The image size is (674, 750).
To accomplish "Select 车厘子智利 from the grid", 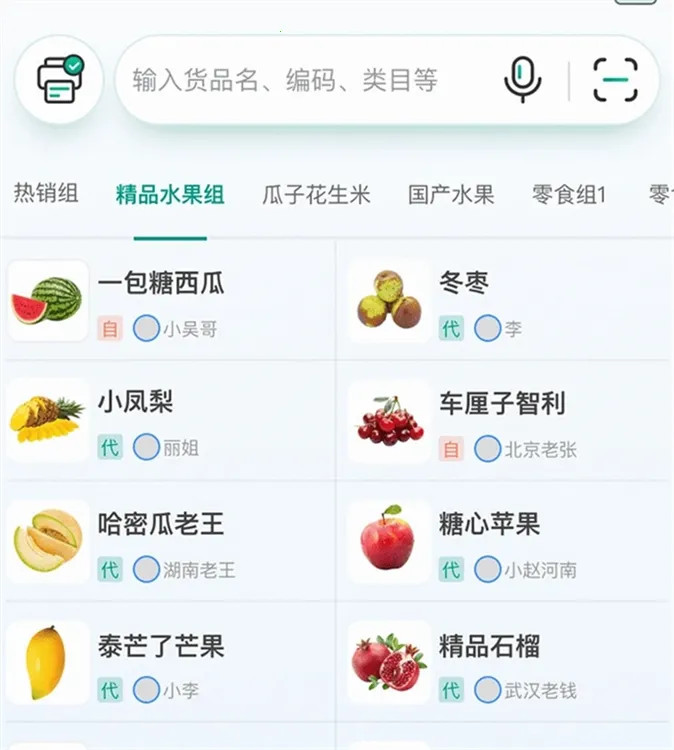I will (x=505, y=421).
